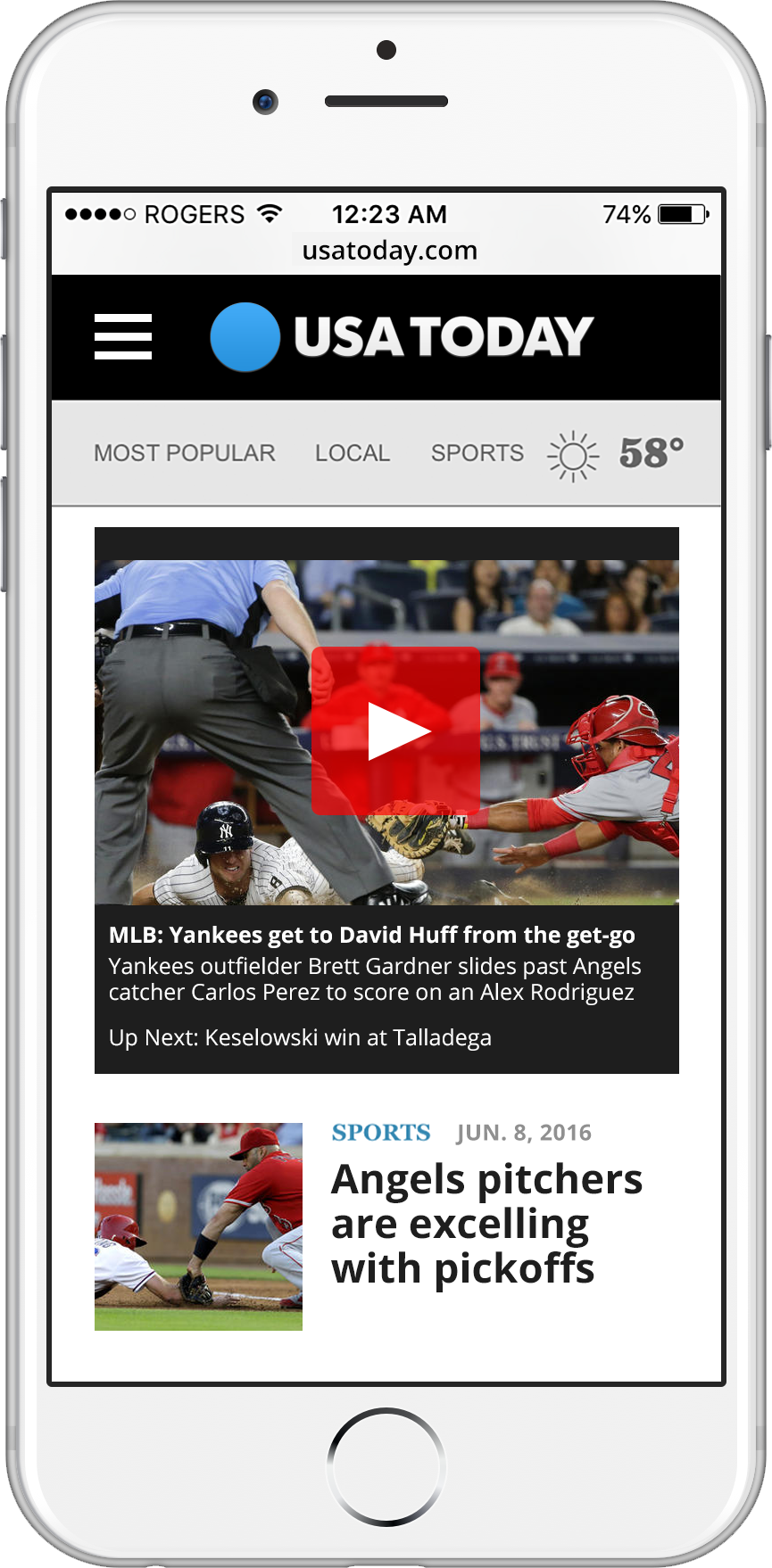Viewport: 772px width, 1568px height.
Task: Go to the USA TODAY homepage logo
Action: (402, 337)
